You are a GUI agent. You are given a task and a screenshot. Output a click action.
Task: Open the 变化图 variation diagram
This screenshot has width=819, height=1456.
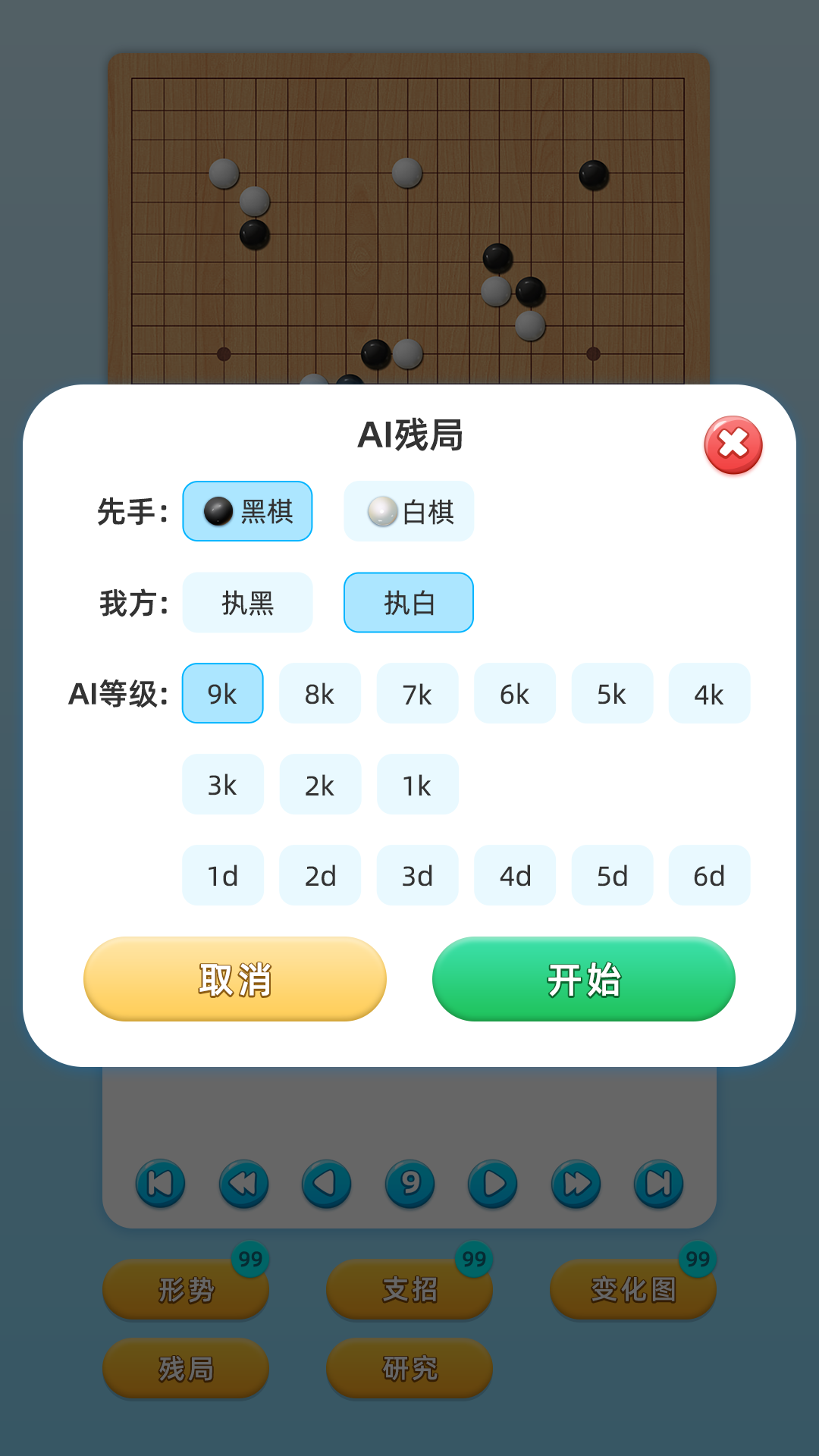(633, 1289)
